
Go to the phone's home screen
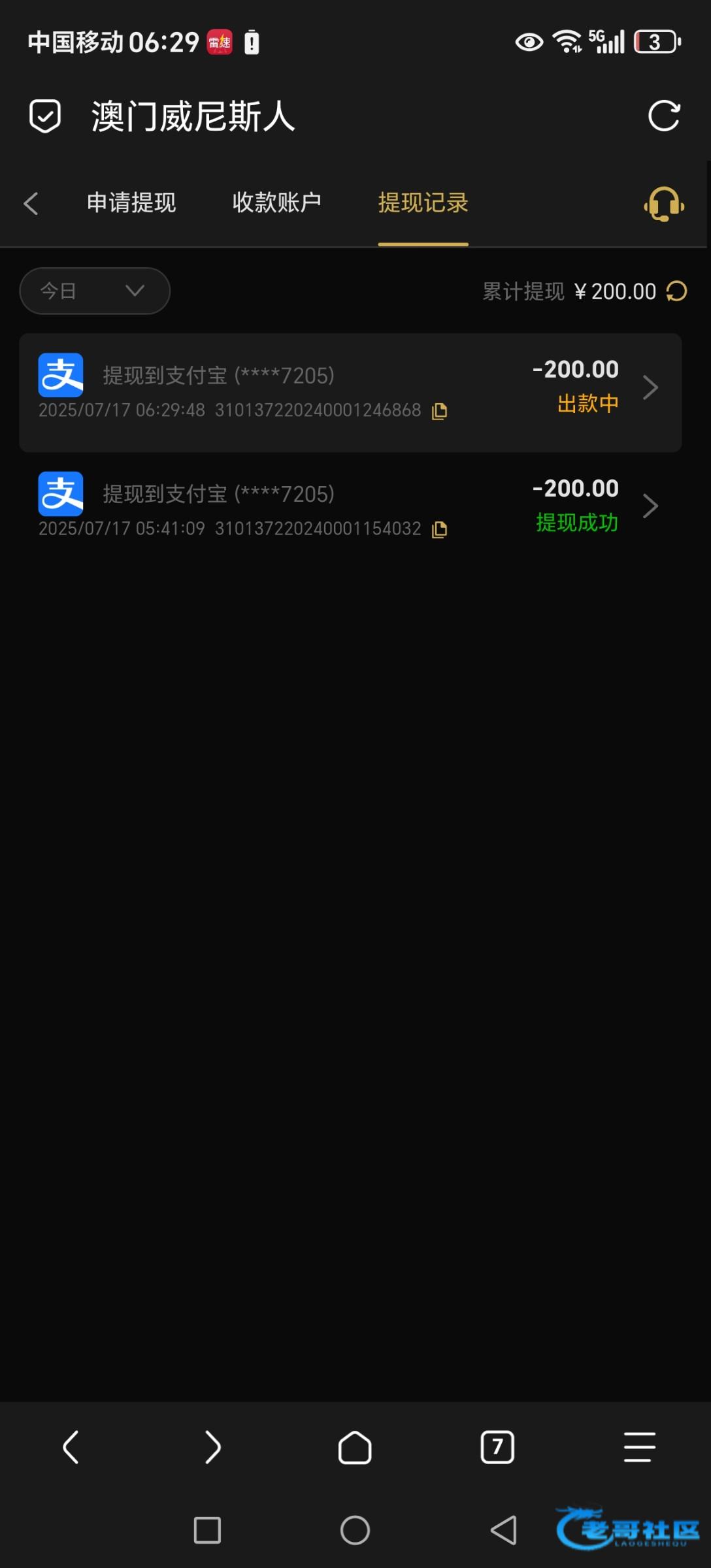355,1530
